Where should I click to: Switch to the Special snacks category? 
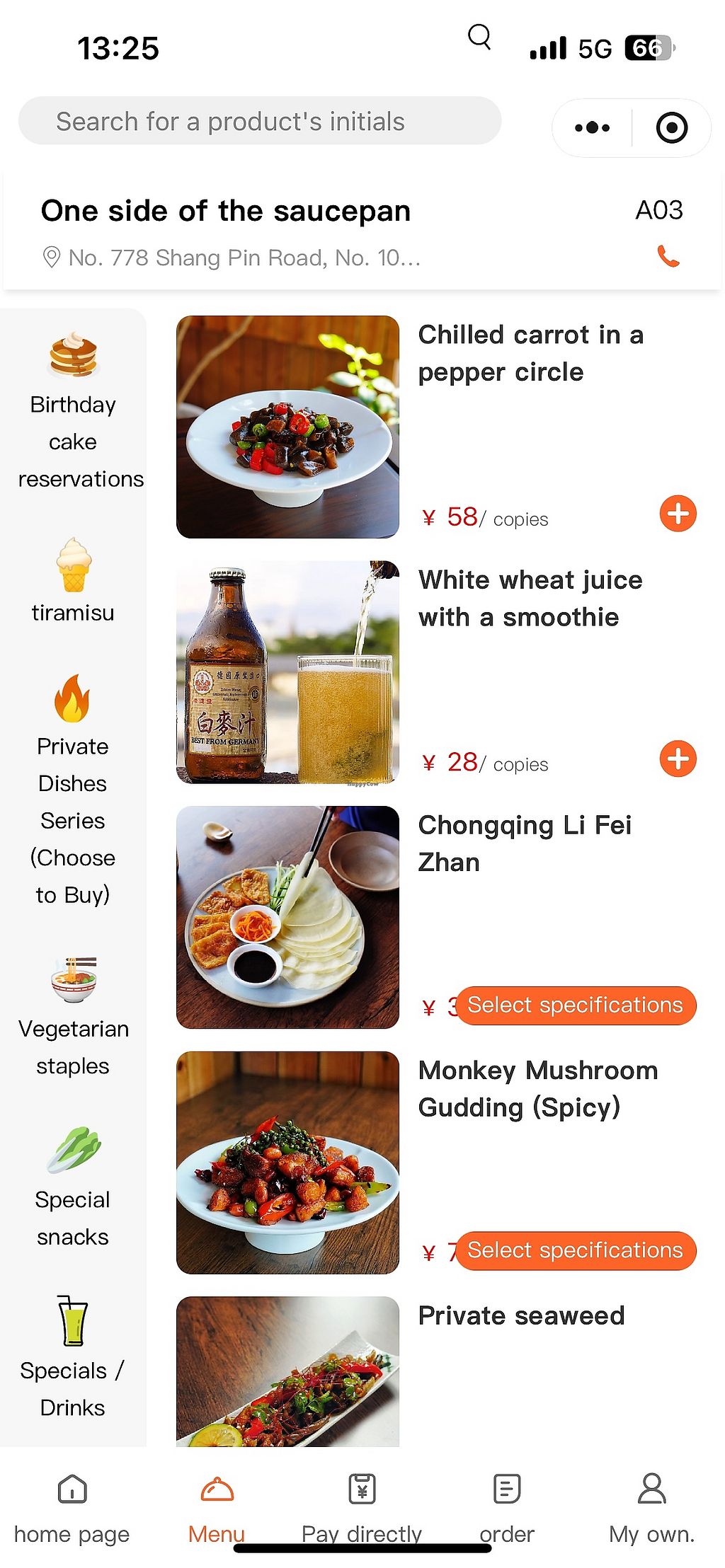point(74,1188)
